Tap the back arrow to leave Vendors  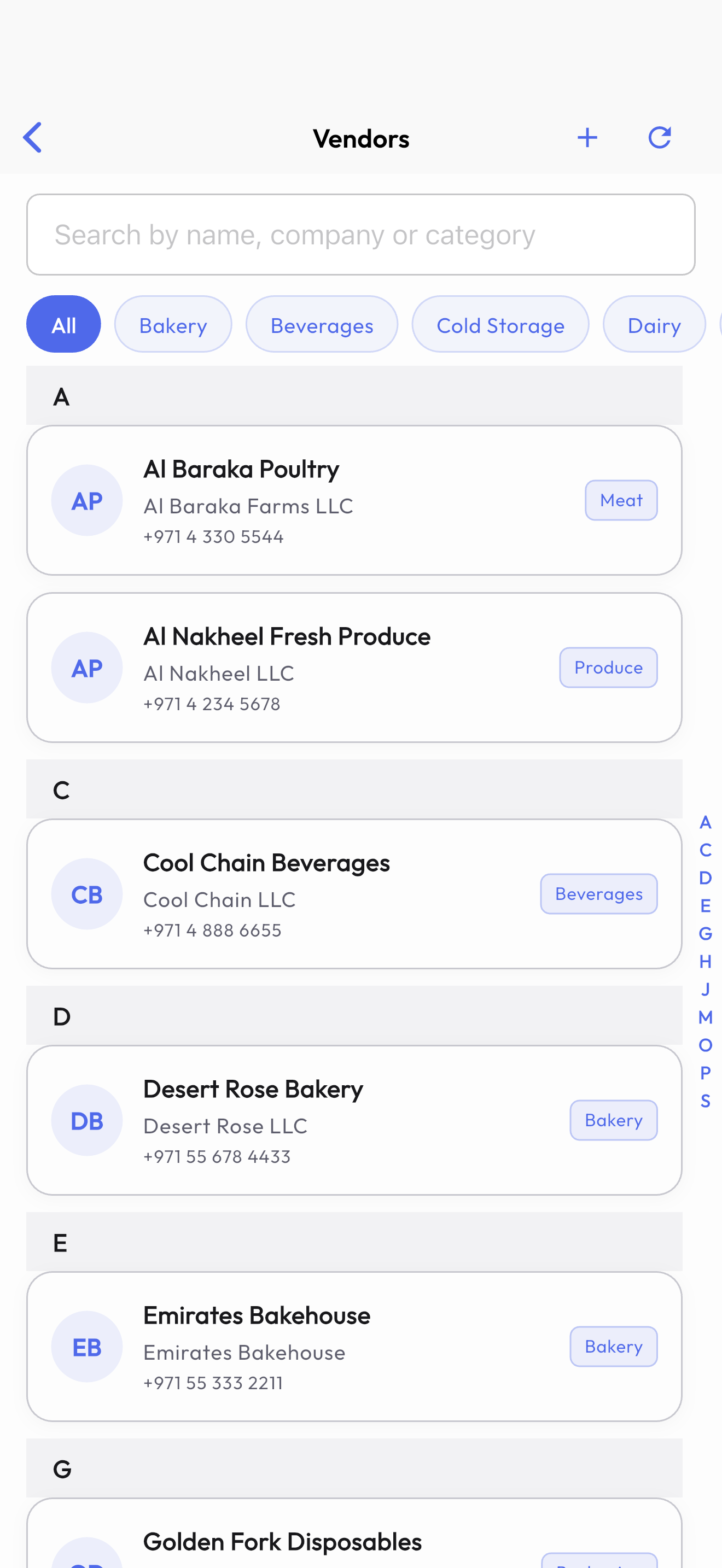pos(33,137)
